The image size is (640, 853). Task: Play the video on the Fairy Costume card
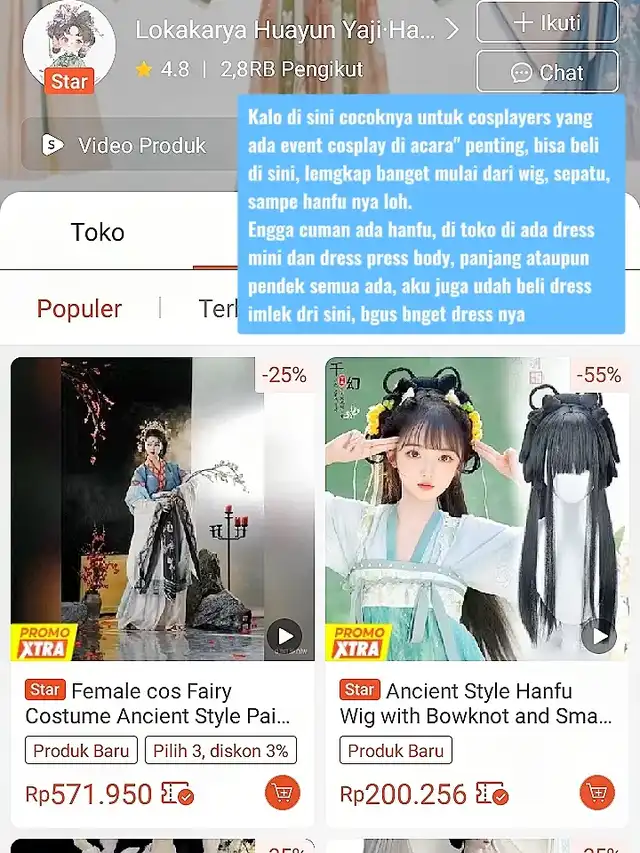284,635
